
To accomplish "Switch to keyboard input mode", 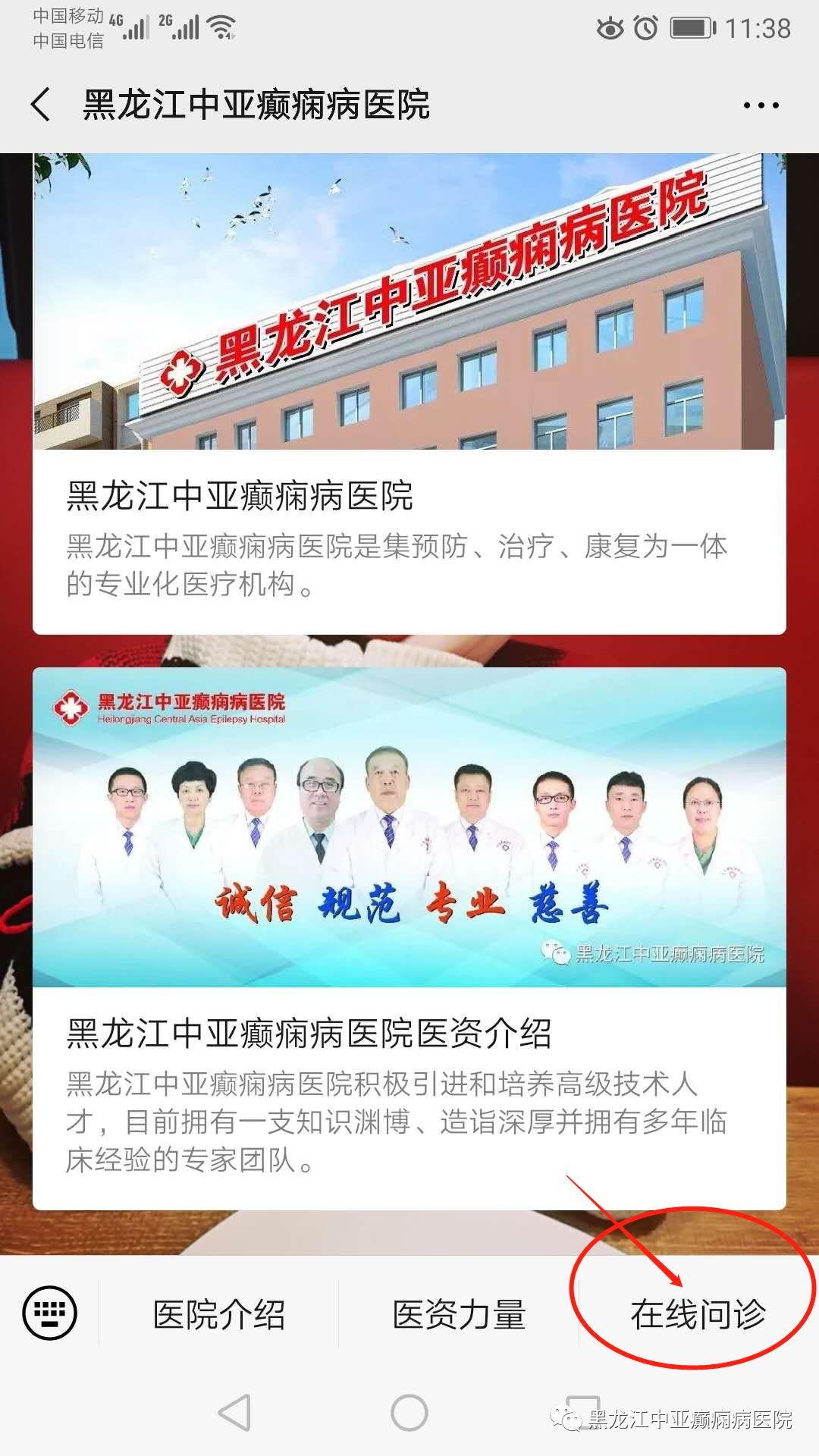I will tap(50, 1313).
